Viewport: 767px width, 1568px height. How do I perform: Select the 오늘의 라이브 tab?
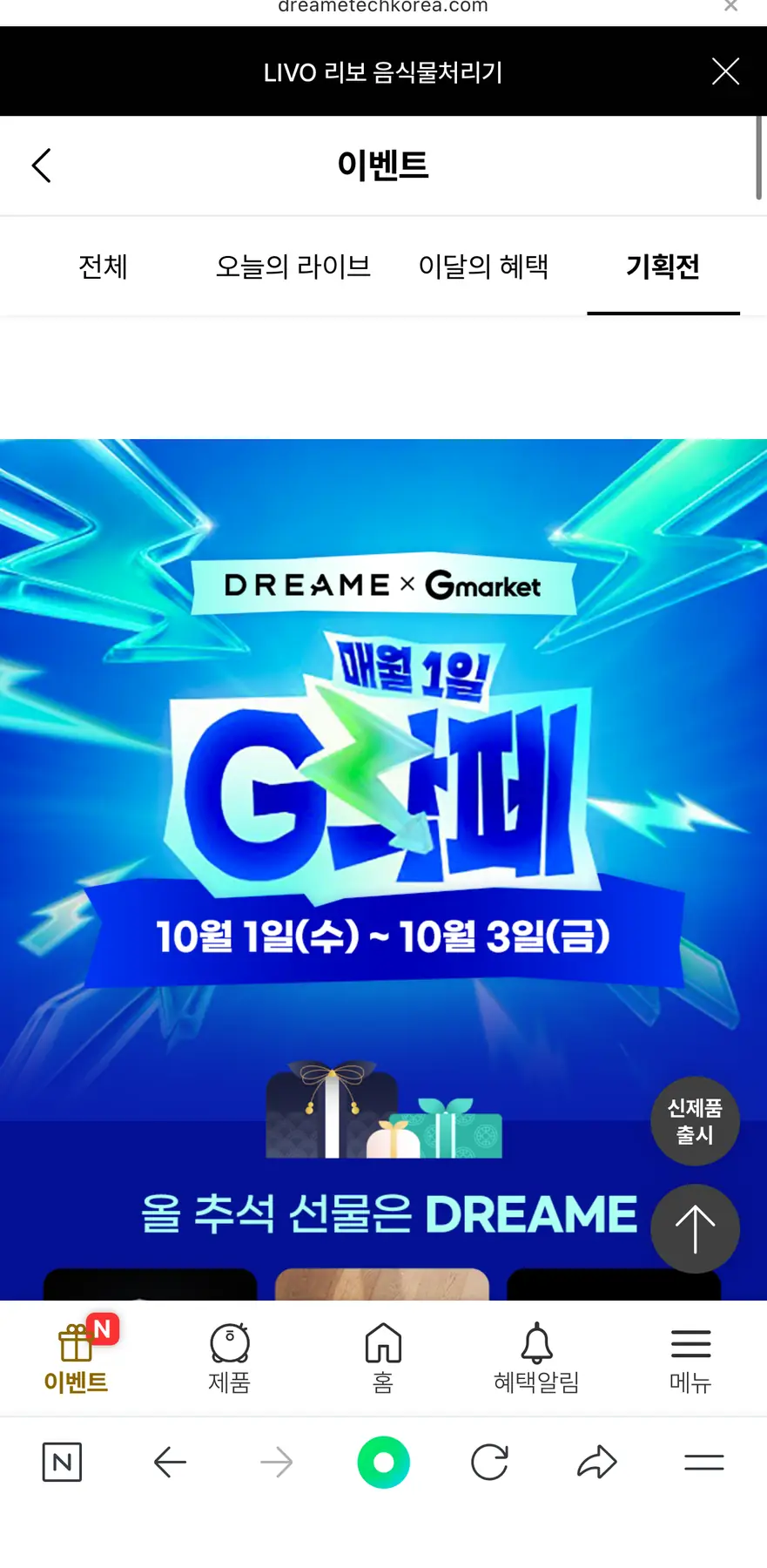(293, 266)
